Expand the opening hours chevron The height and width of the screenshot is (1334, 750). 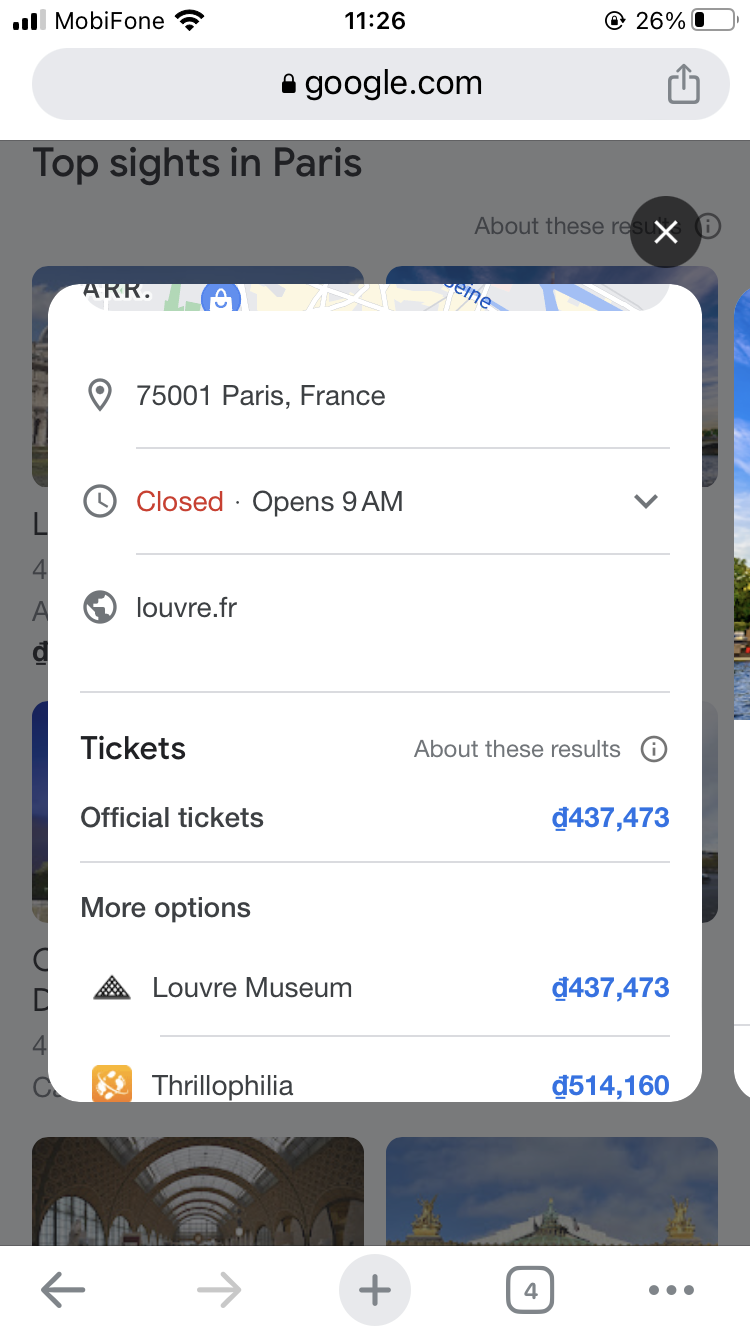(645, 501)
